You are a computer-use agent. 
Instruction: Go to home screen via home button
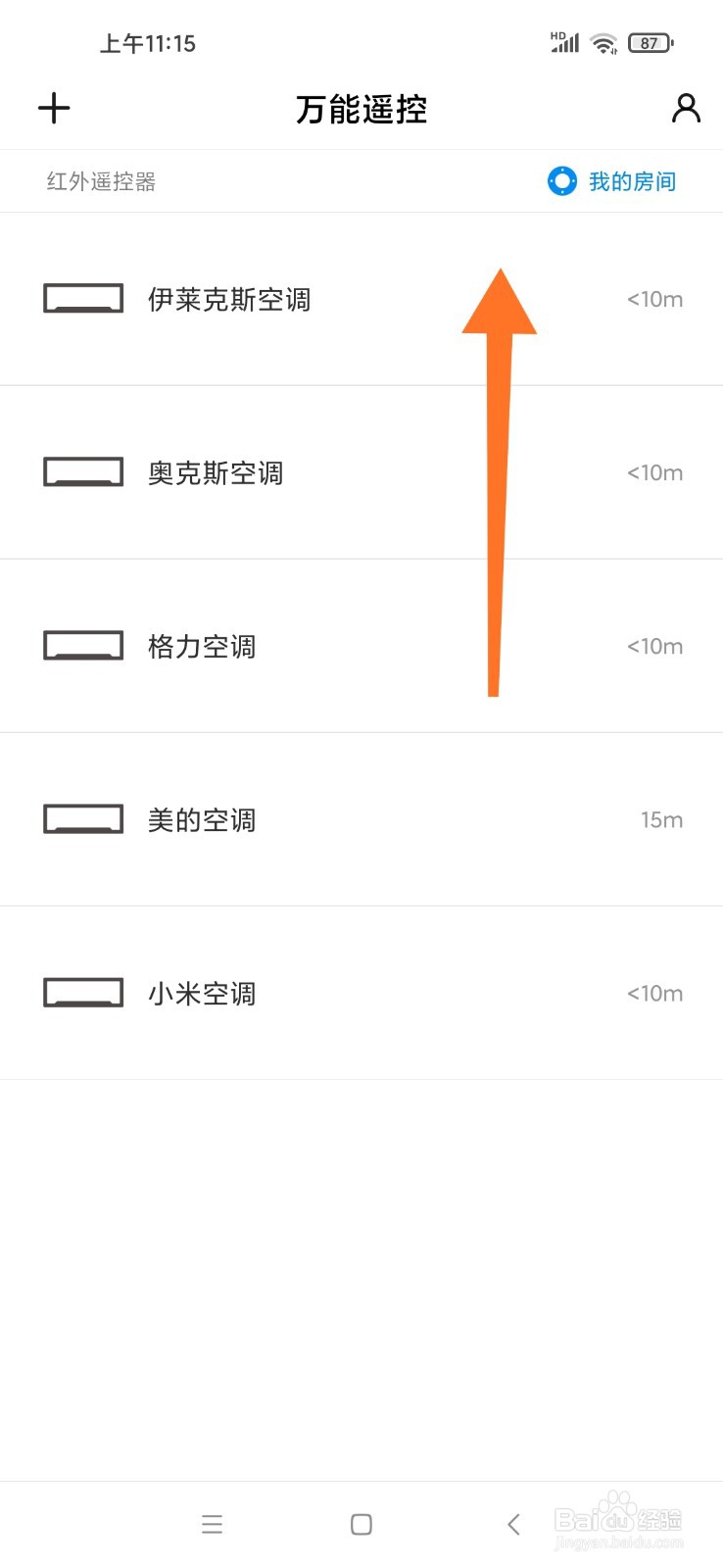361,1524
